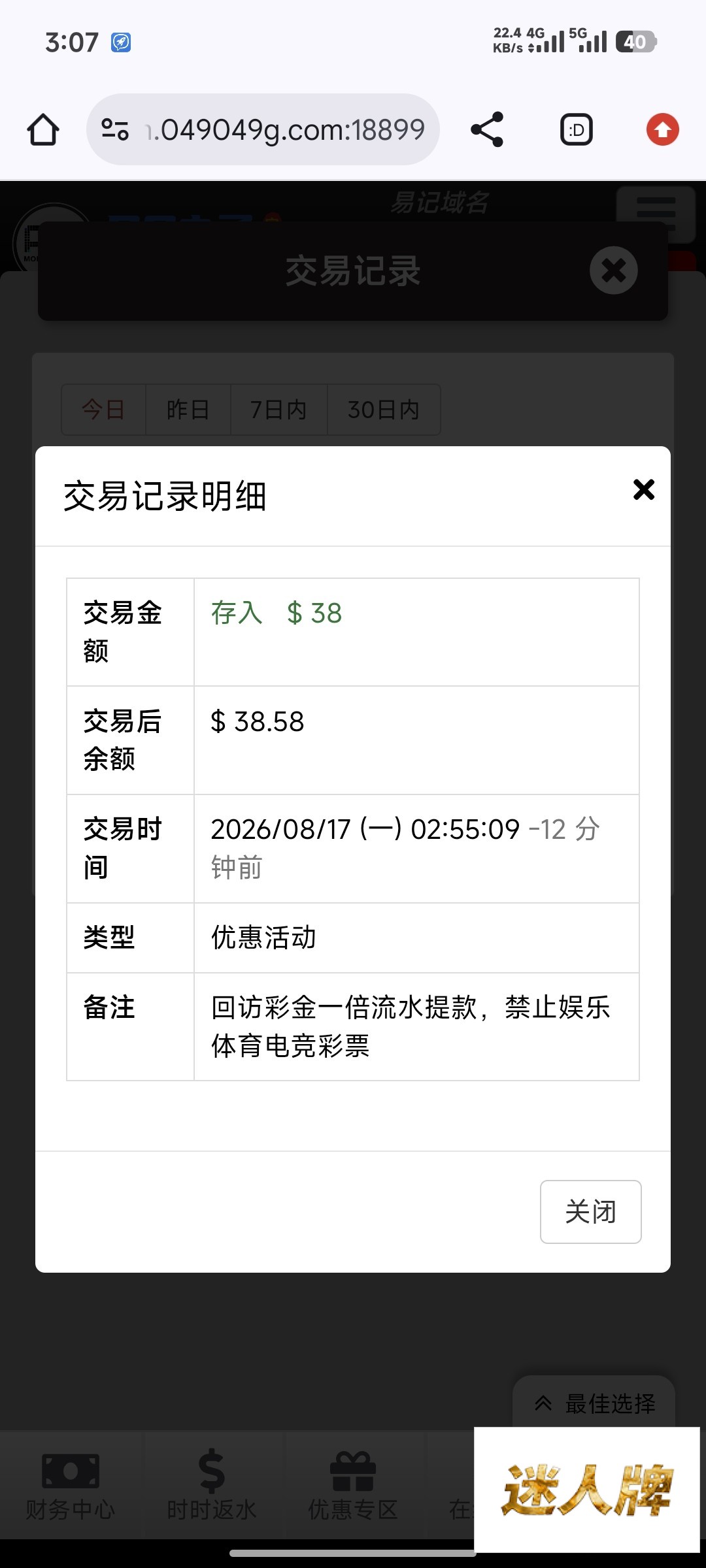Open the browser home page
The width and height of the screenshot is (706, 1568).
(43, 129)
